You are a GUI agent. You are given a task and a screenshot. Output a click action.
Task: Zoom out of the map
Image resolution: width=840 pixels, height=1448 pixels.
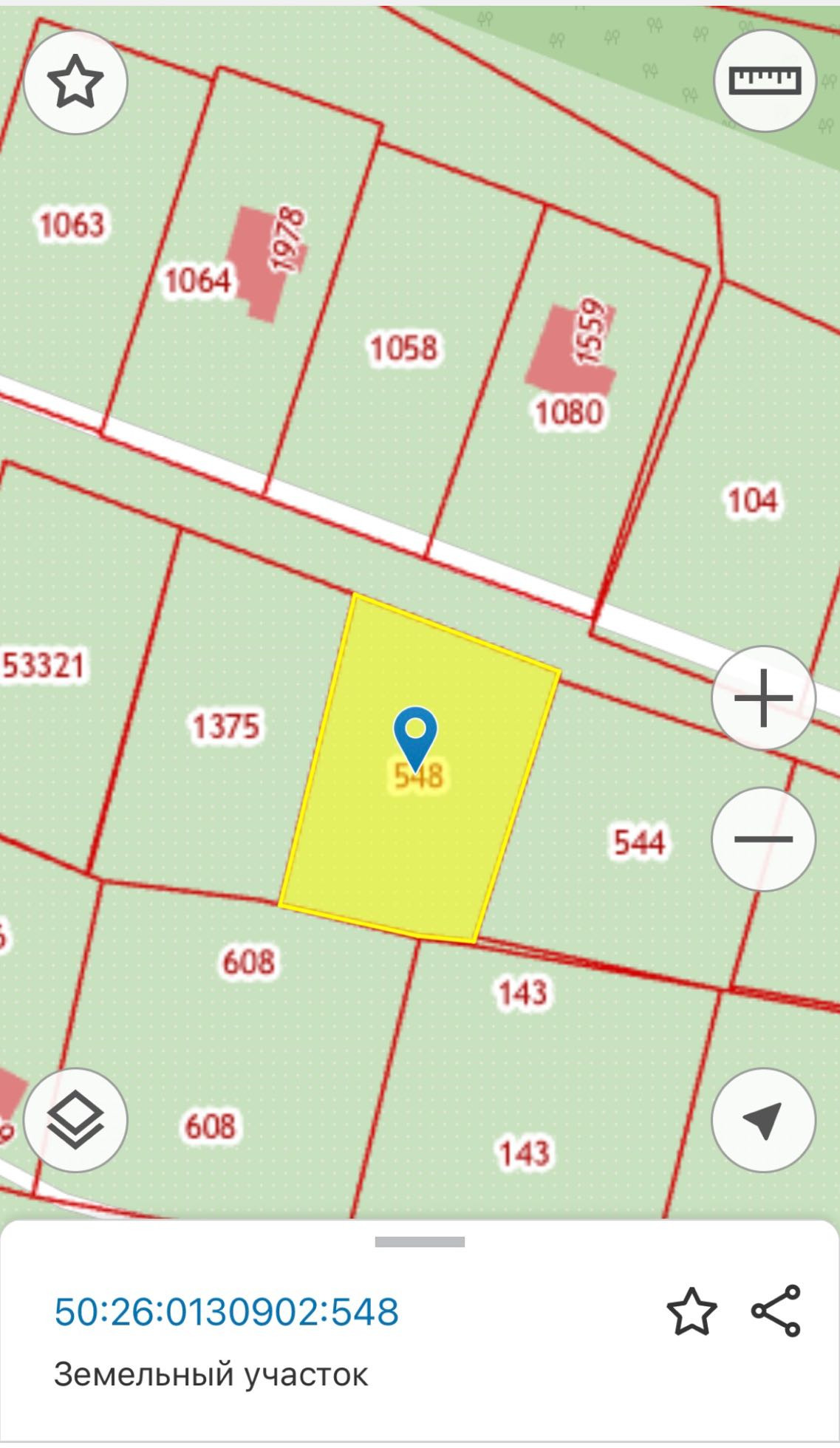[x=763, y=839]
